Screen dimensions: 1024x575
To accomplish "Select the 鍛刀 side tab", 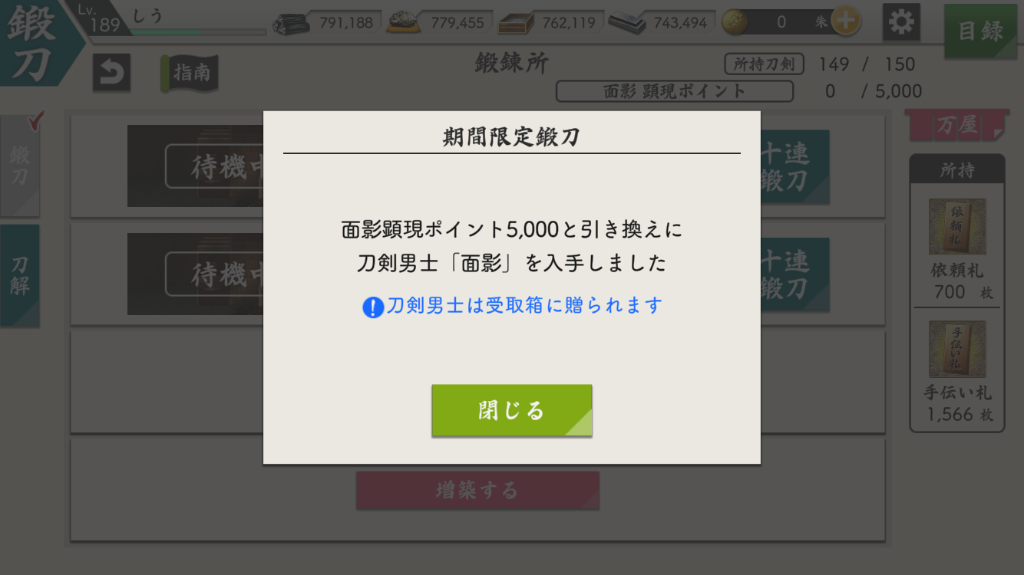I will tap(20, 166).
